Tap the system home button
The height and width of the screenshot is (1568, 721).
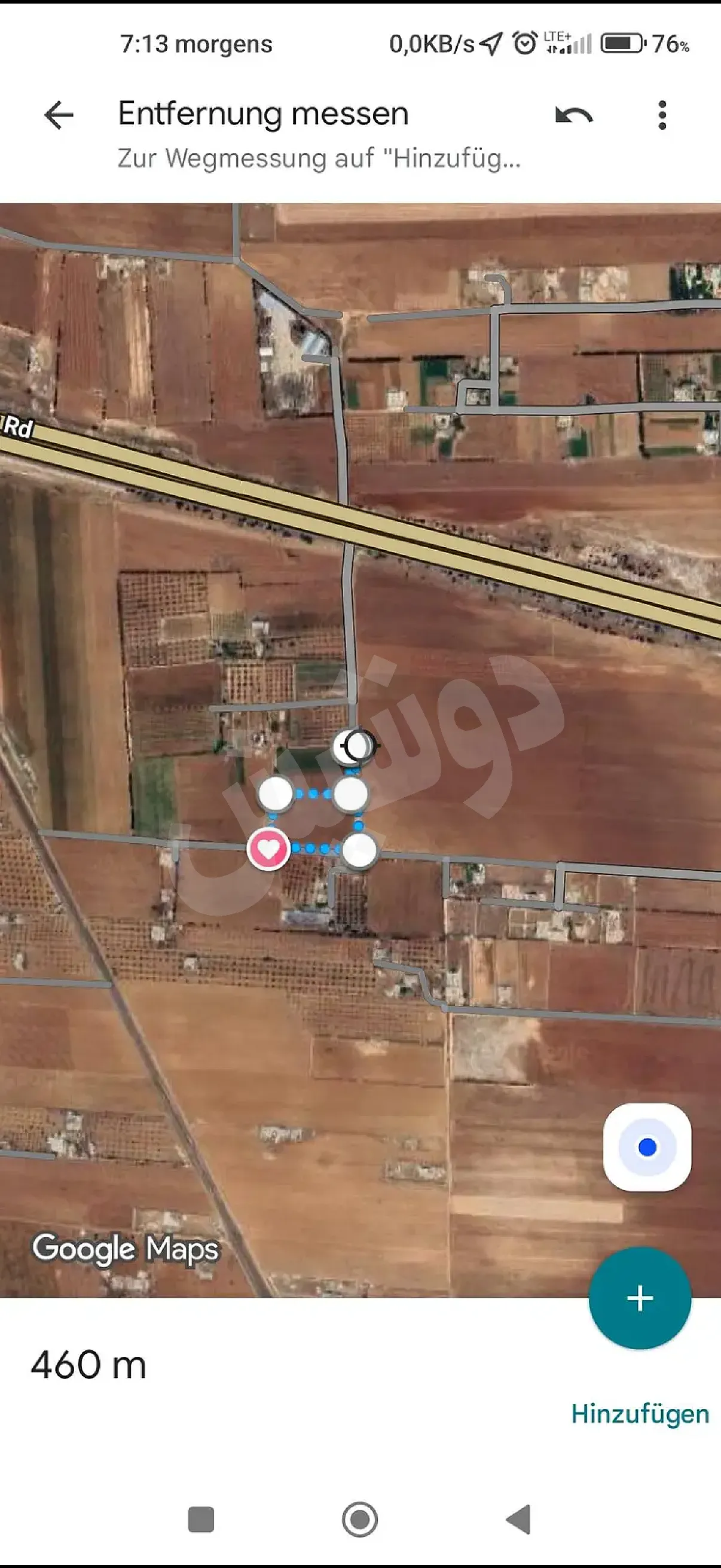pyautogui.click(x=359, y=1520)
